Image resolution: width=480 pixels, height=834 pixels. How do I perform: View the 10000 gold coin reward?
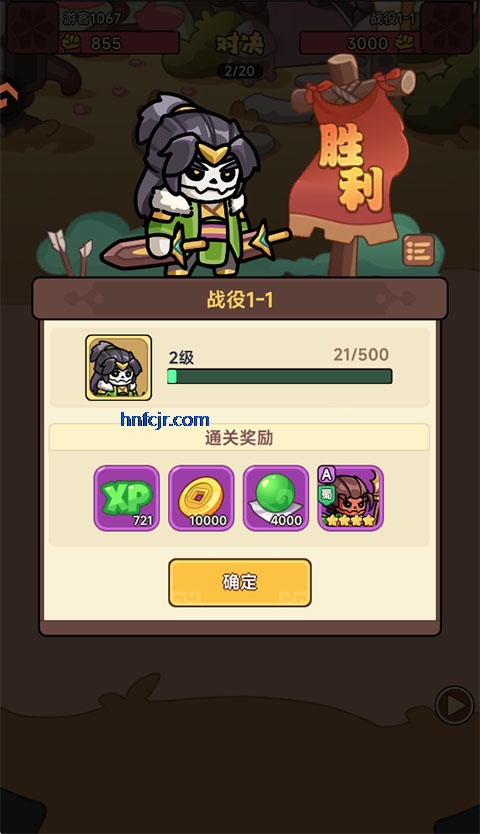pyautogui.click(x=201, y=498)
